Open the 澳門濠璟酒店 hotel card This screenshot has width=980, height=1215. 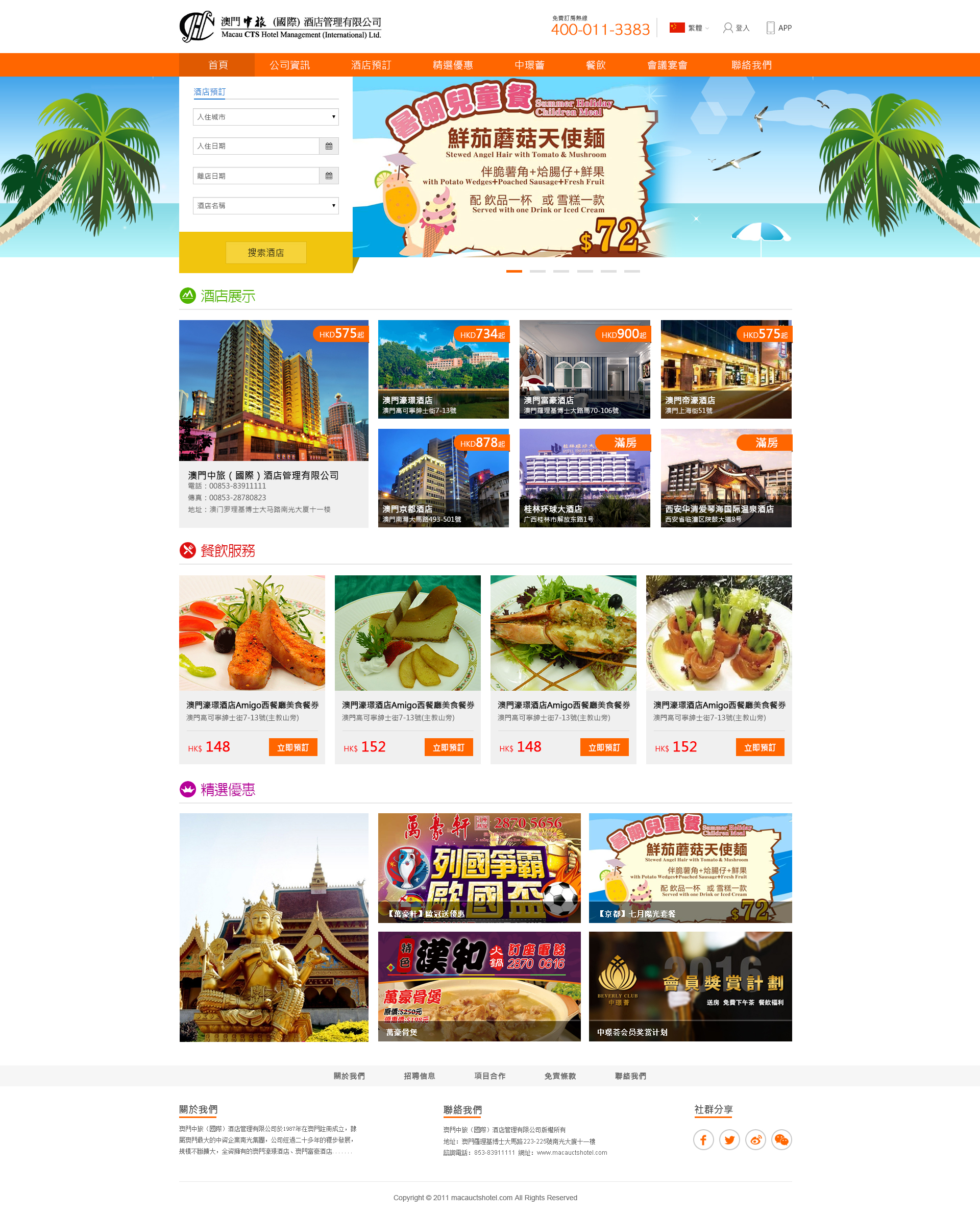coord(443,369)
